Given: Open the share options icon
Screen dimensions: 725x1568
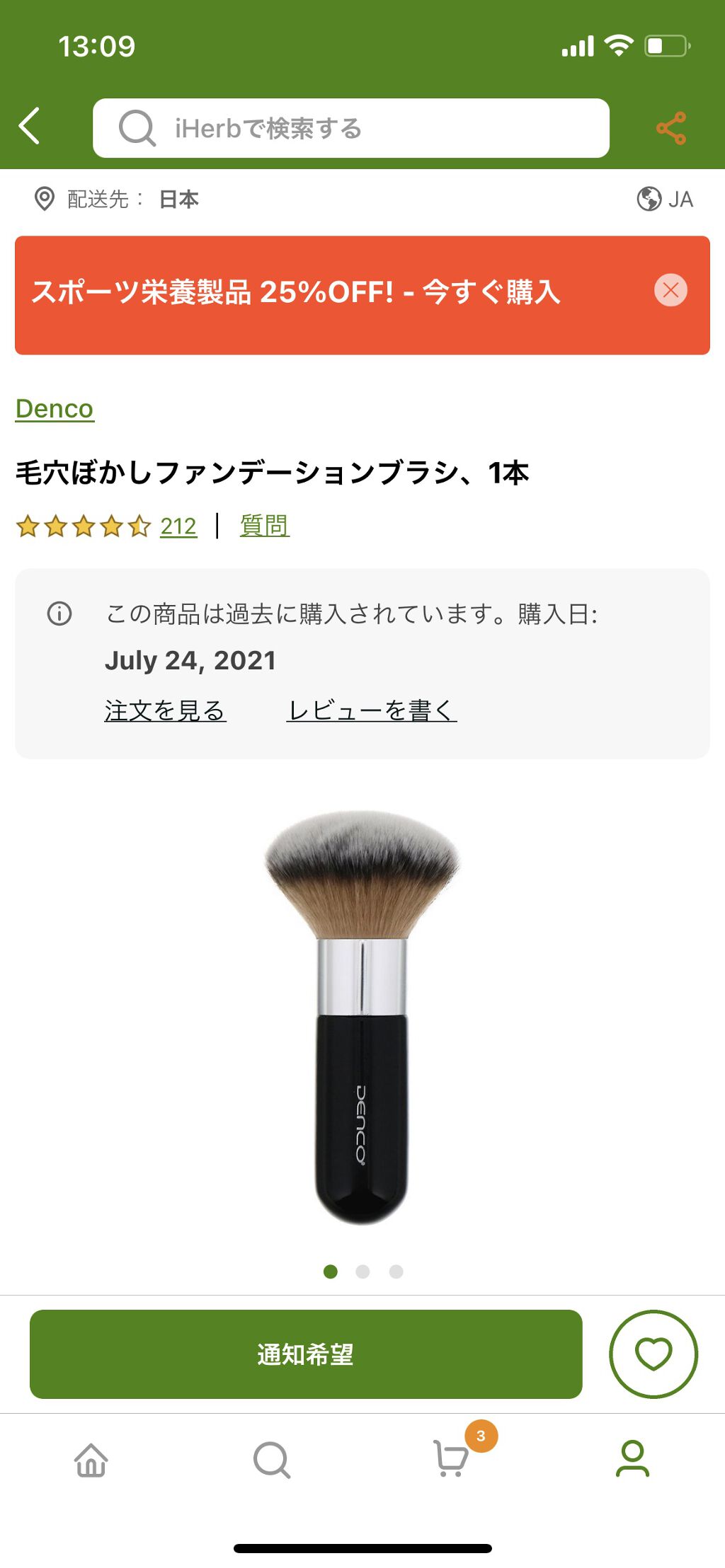Looking at the screenshot, I should [x=671, y=127].
